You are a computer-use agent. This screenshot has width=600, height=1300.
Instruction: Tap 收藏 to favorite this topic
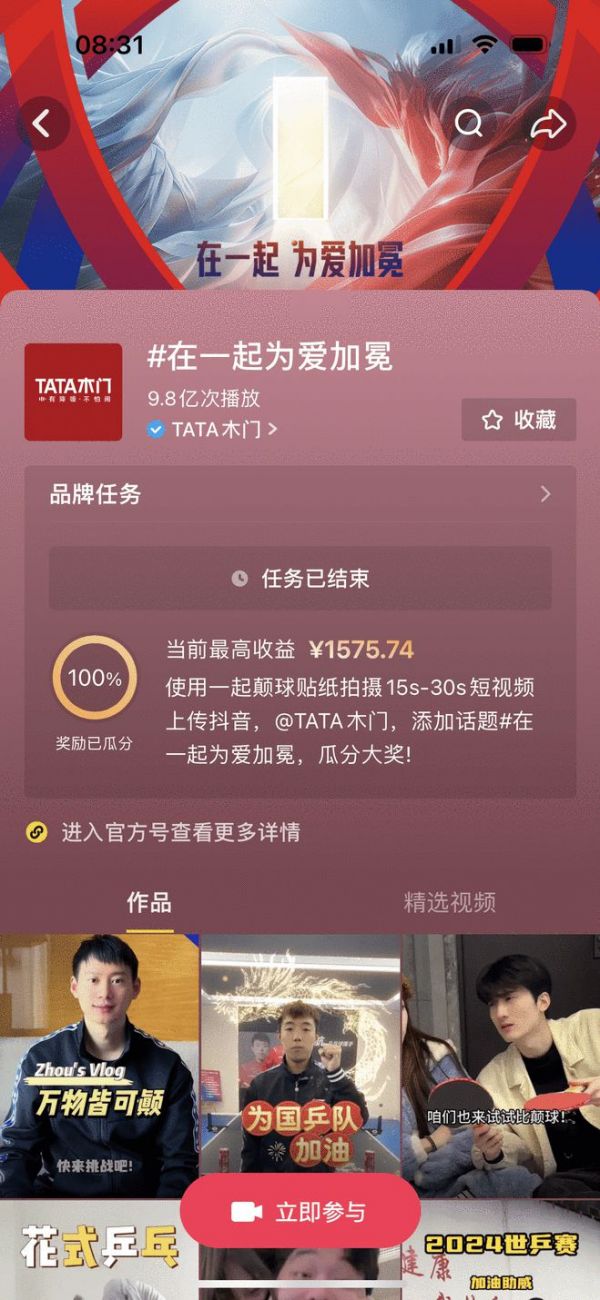(x=518, y=420)
